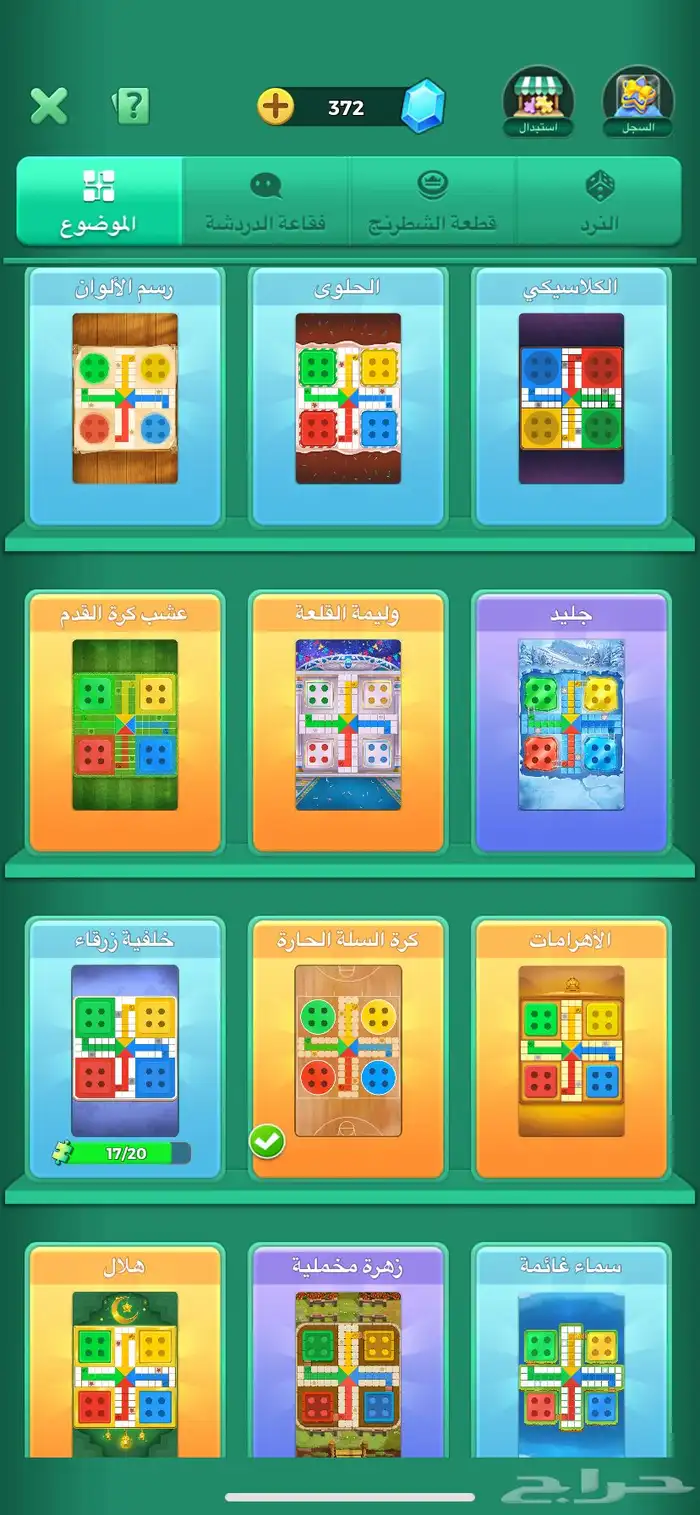Viewport: 700px width, 1515px height.
Task: Choose the الأهرامات pyramids theme
Action: click(571, 1049)
